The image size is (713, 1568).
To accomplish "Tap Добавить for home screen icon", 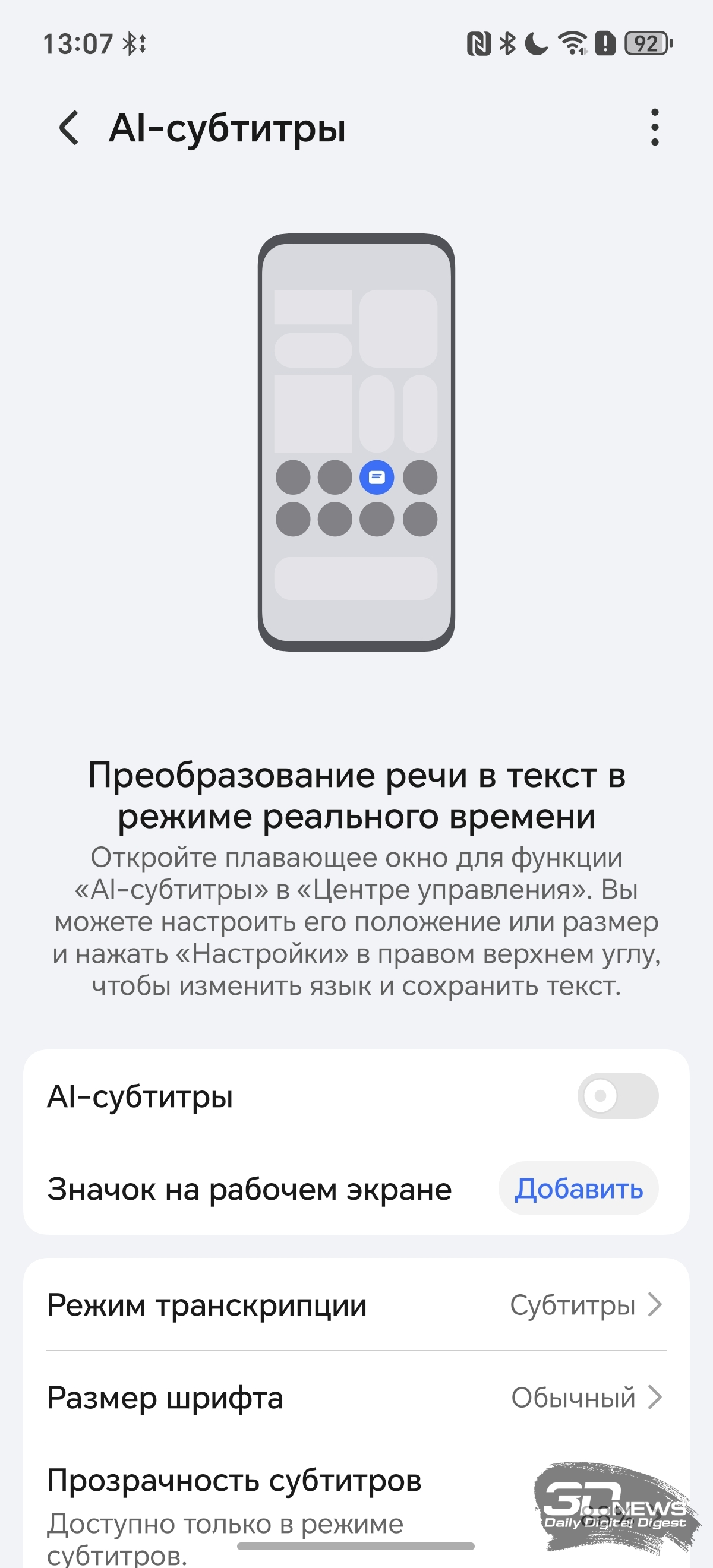I will tap(579, 1189).
